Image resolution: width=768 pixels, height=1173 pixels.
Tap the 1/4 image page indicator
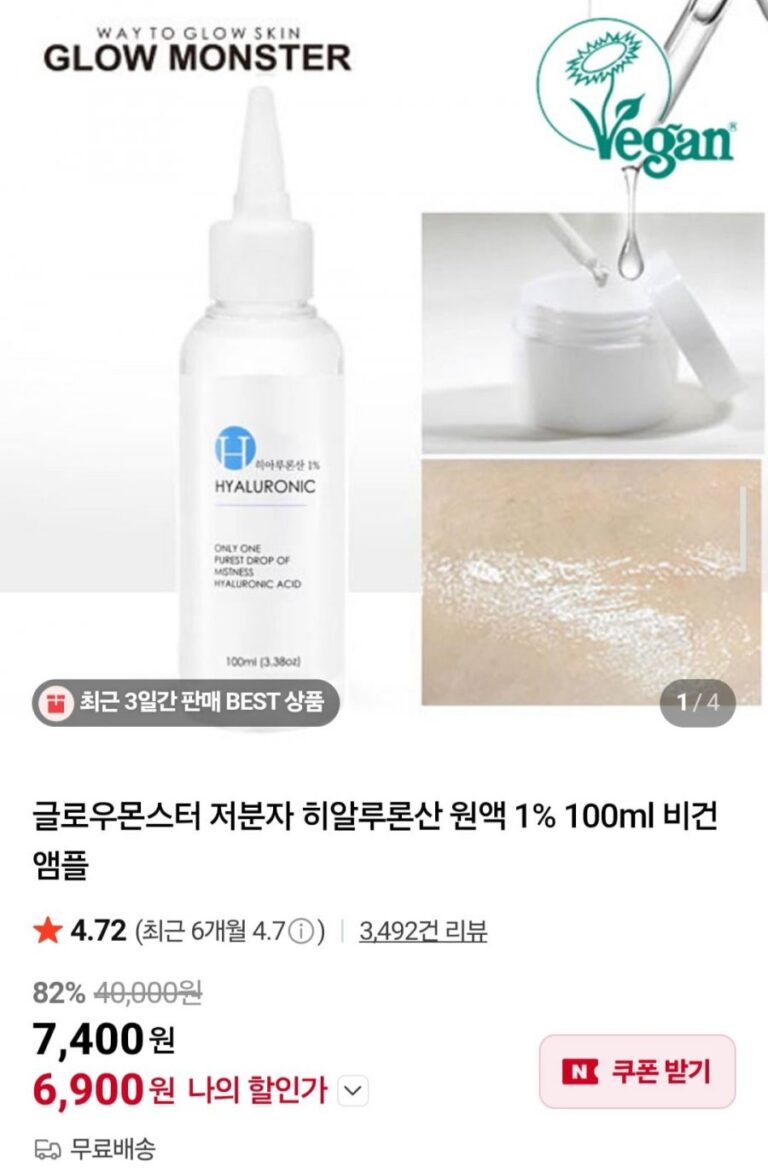pyautogui.click(x=698, y=702)
